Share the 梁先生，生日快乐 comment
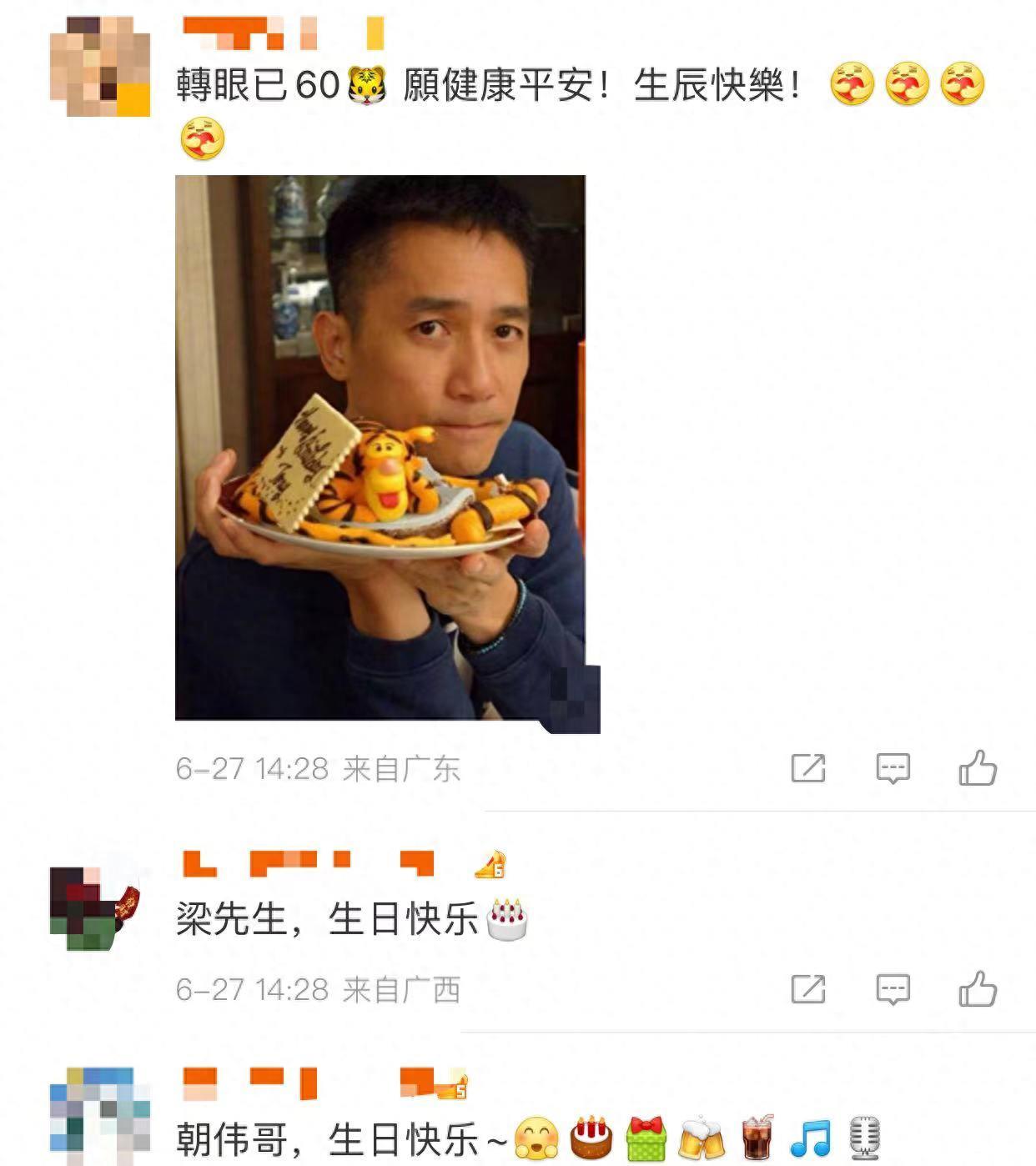The width and height of the screenshot is (1036, 1166). [x=807, y=990]
